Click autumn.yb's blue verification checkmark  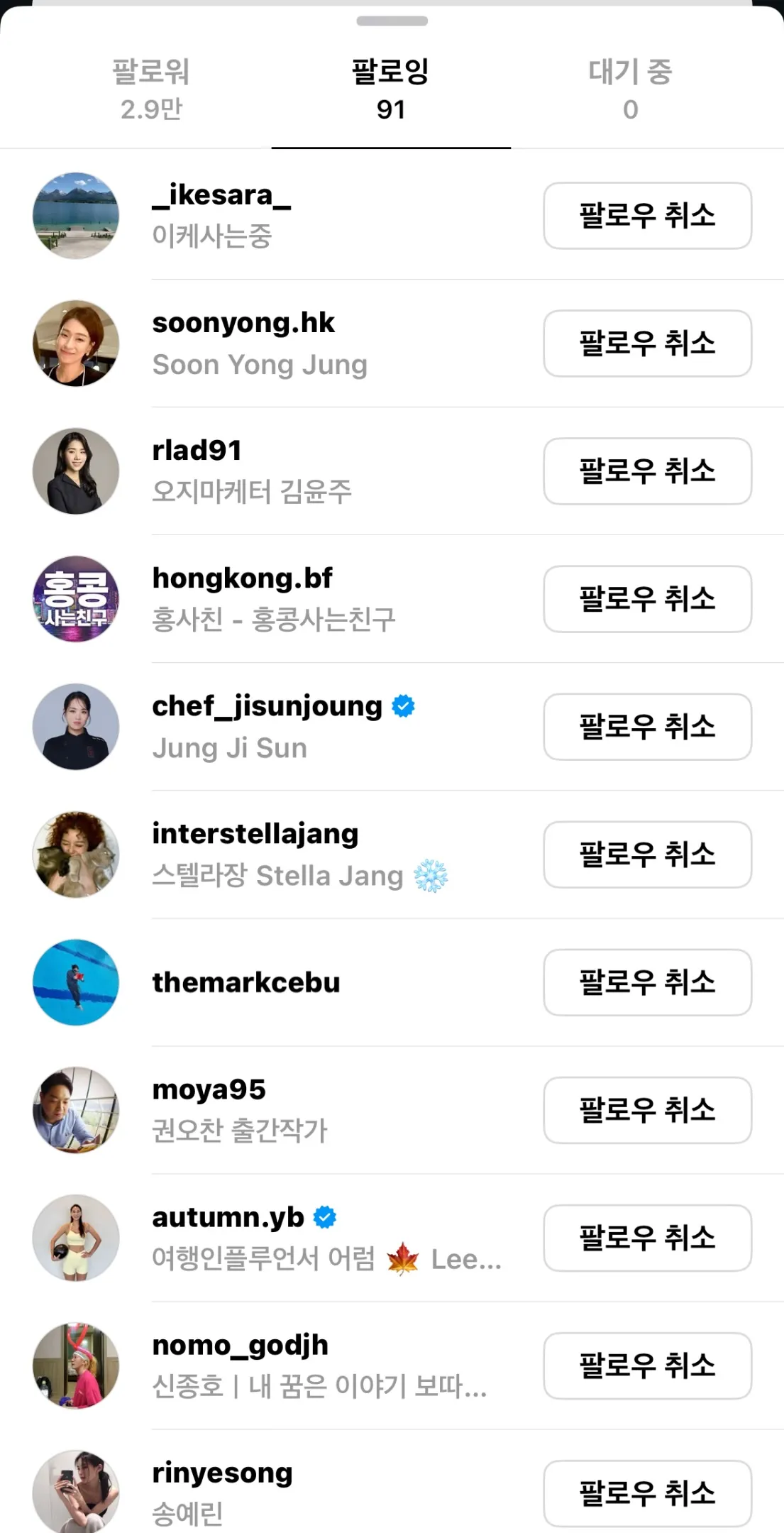(326, 1216)
